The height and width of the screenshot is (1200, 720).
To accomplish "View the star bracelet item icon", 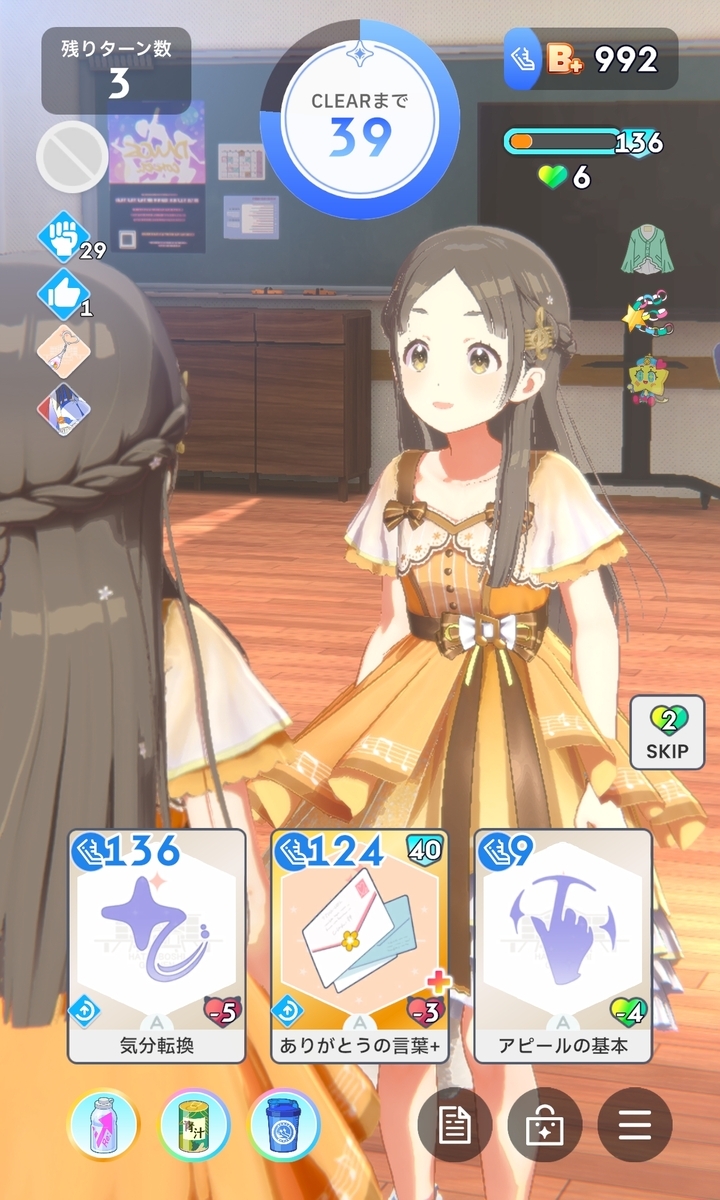I will coord(650,315).
